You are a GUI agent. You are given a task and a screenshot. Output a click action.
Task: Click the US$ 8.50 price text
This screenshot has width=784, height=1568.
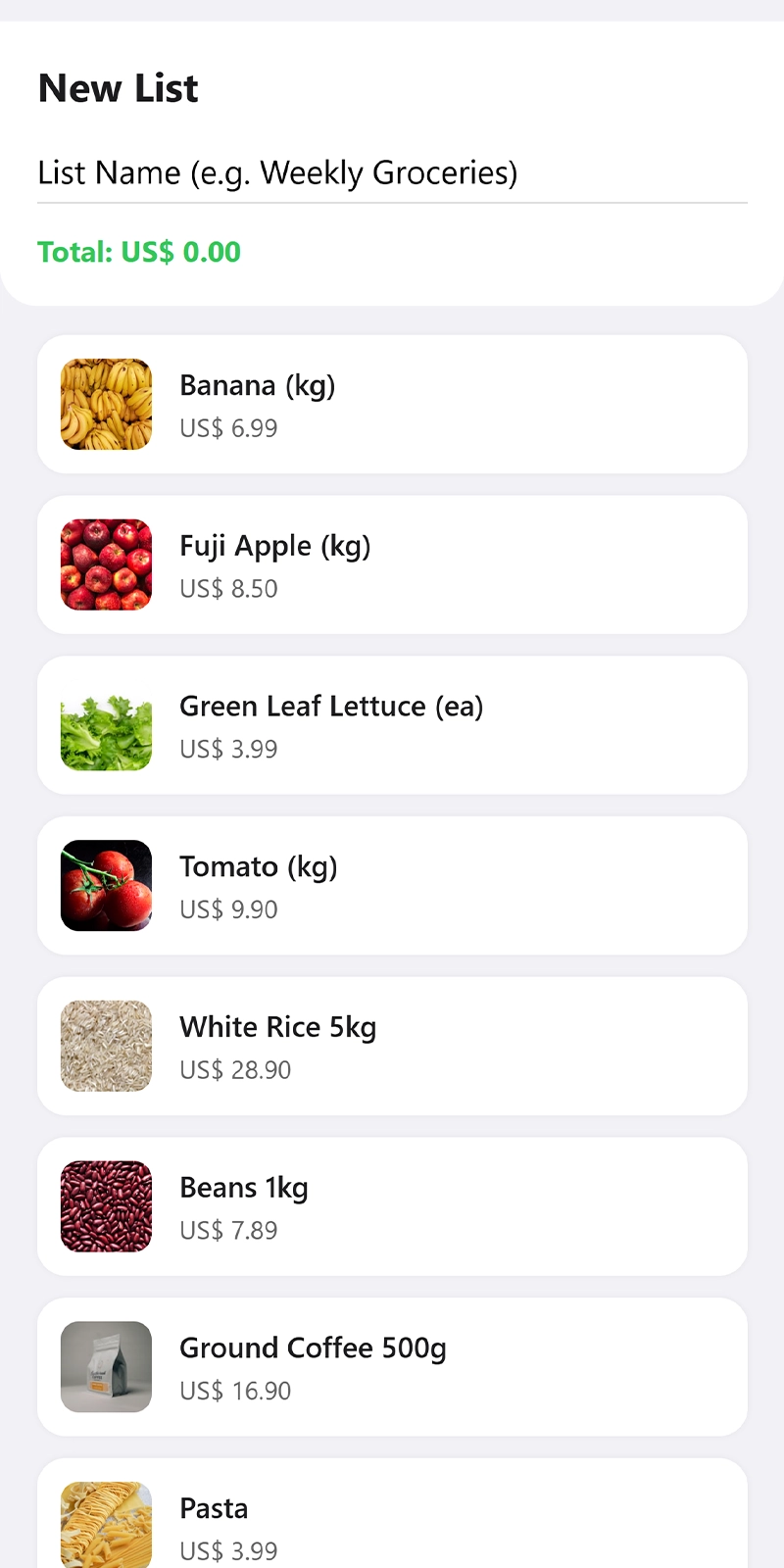pyautogui.click(x=228, y=589)
